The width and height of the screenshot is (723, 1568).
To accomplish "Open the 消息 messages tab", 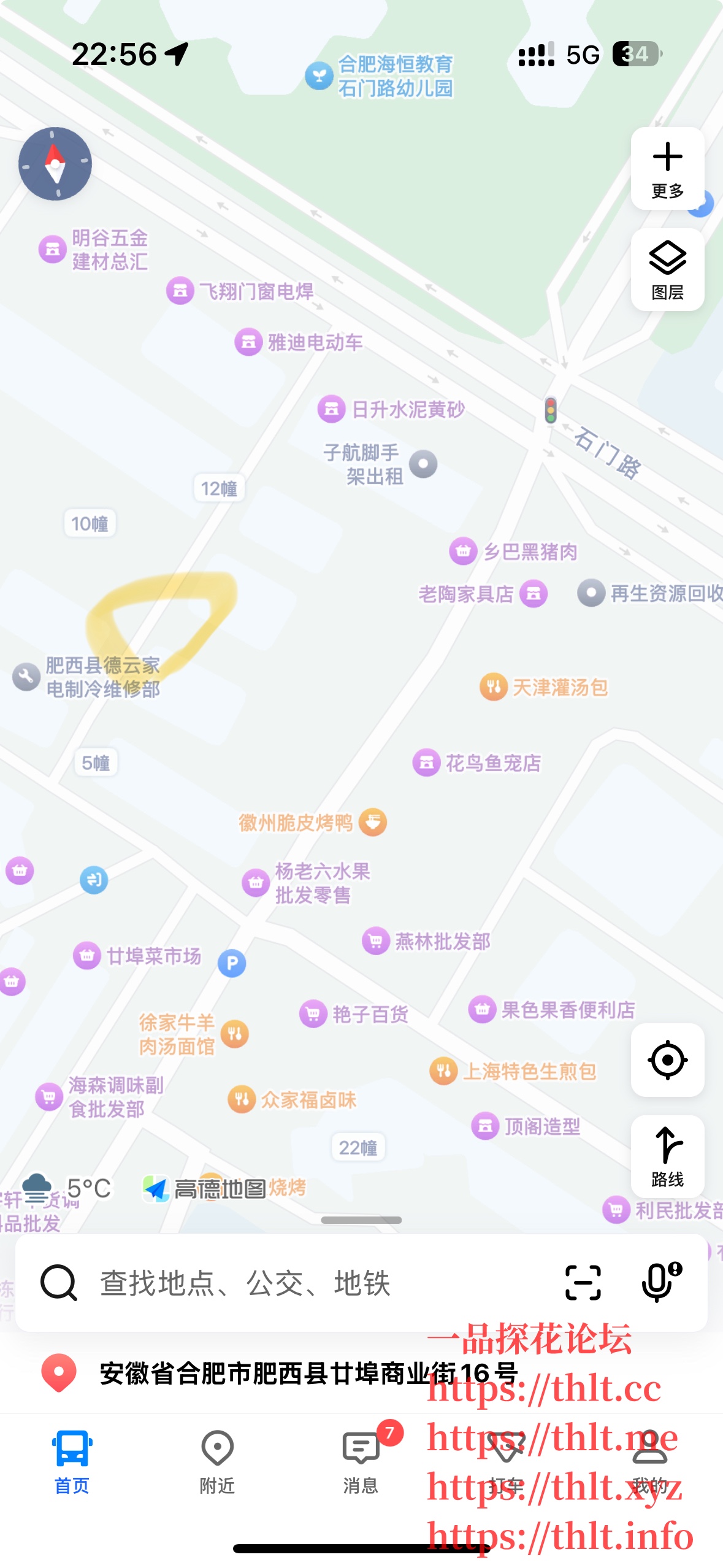I will [x=361, y=1461].
